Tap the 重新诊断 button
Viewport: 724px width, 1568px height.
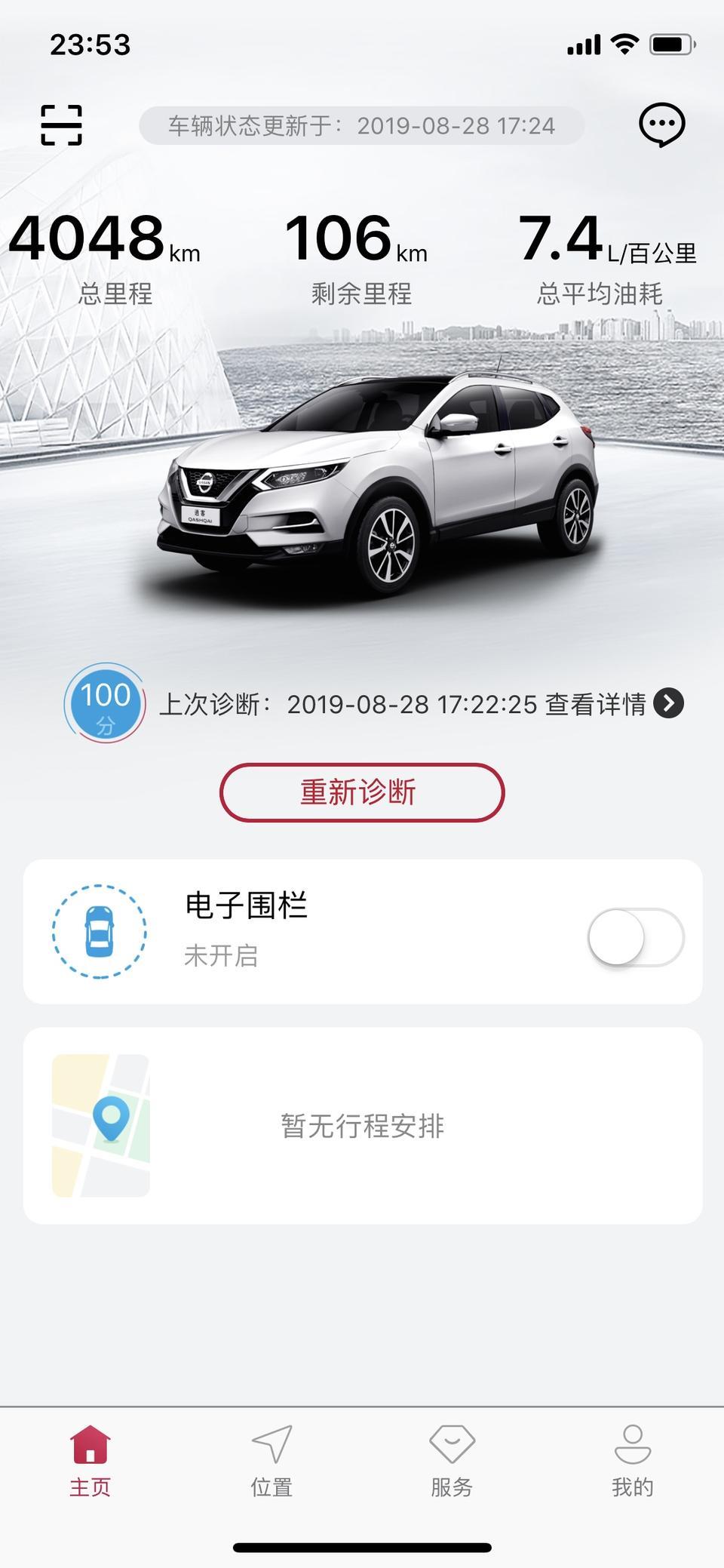click(x=362, y=792)
